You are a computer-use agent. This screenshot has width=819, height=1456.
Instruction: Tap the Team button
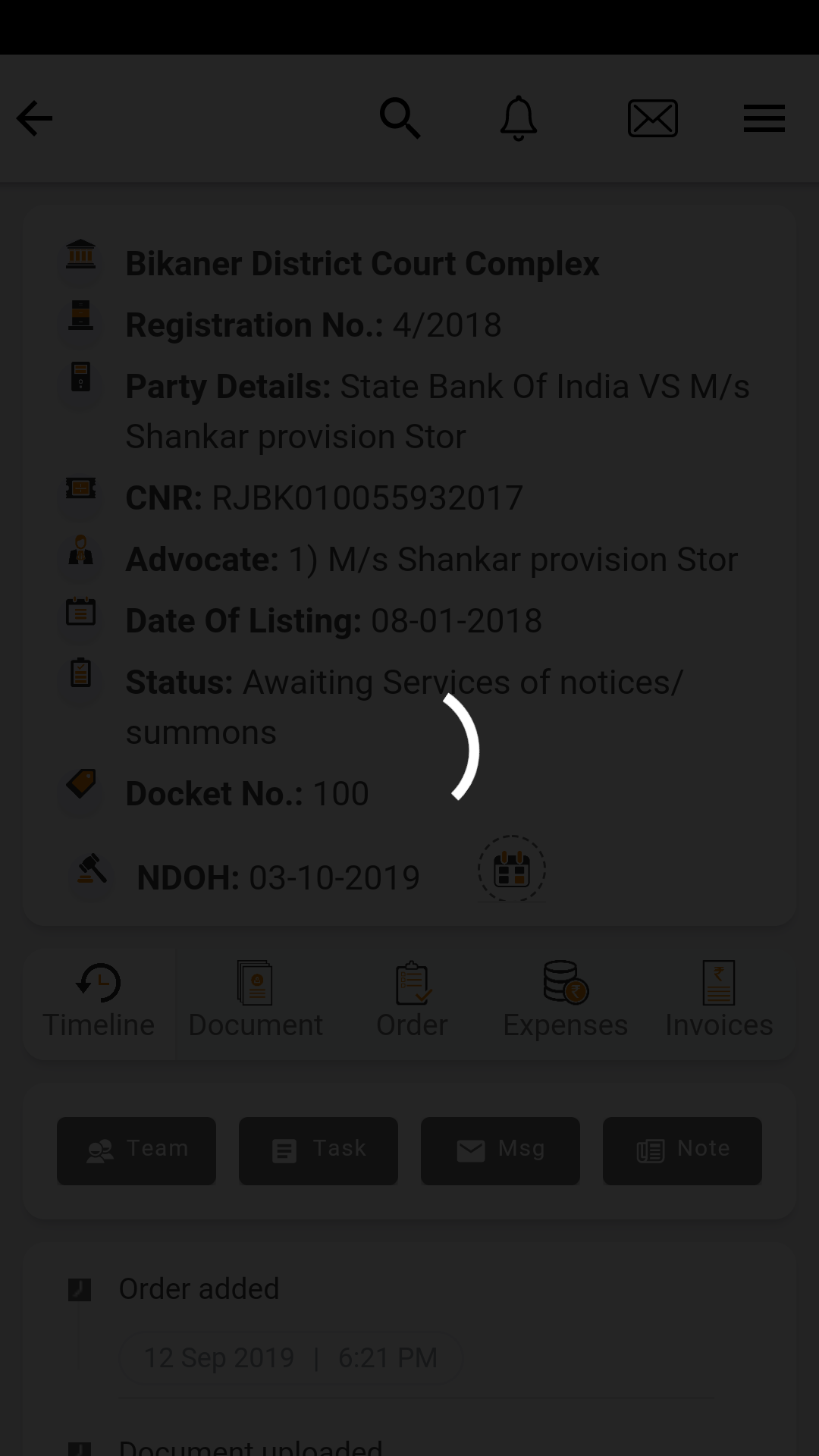coord(136,1150)
